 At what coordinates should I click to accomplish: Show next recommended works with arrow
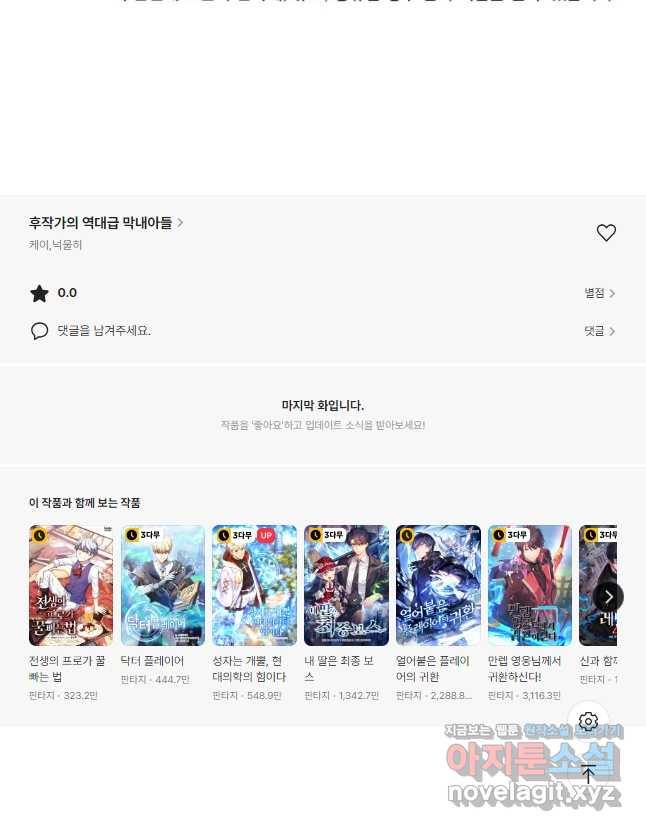pos(609,597)
